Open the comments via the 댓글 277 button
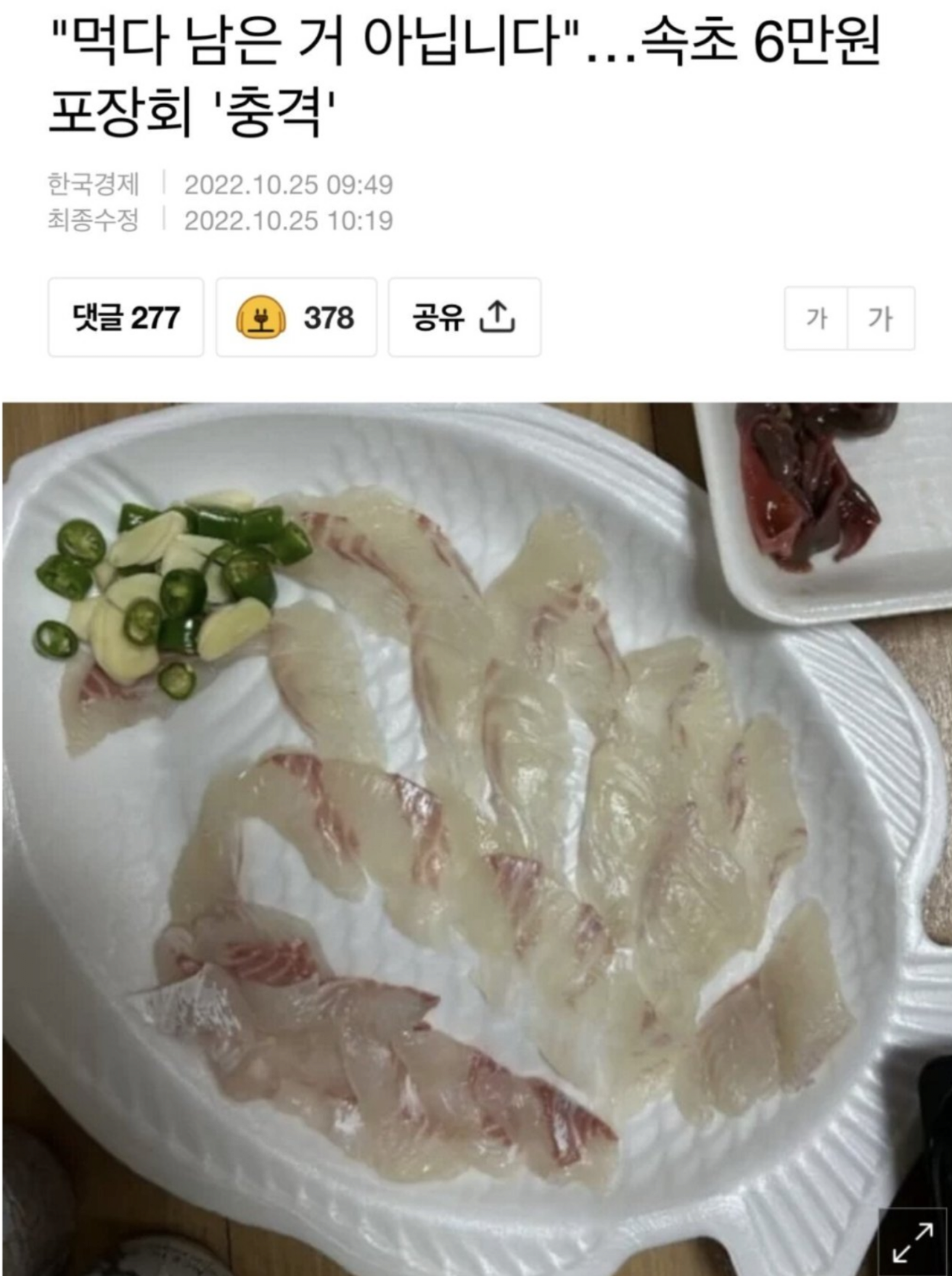The height and width of the screenshot is (1276, 952). 126,318
